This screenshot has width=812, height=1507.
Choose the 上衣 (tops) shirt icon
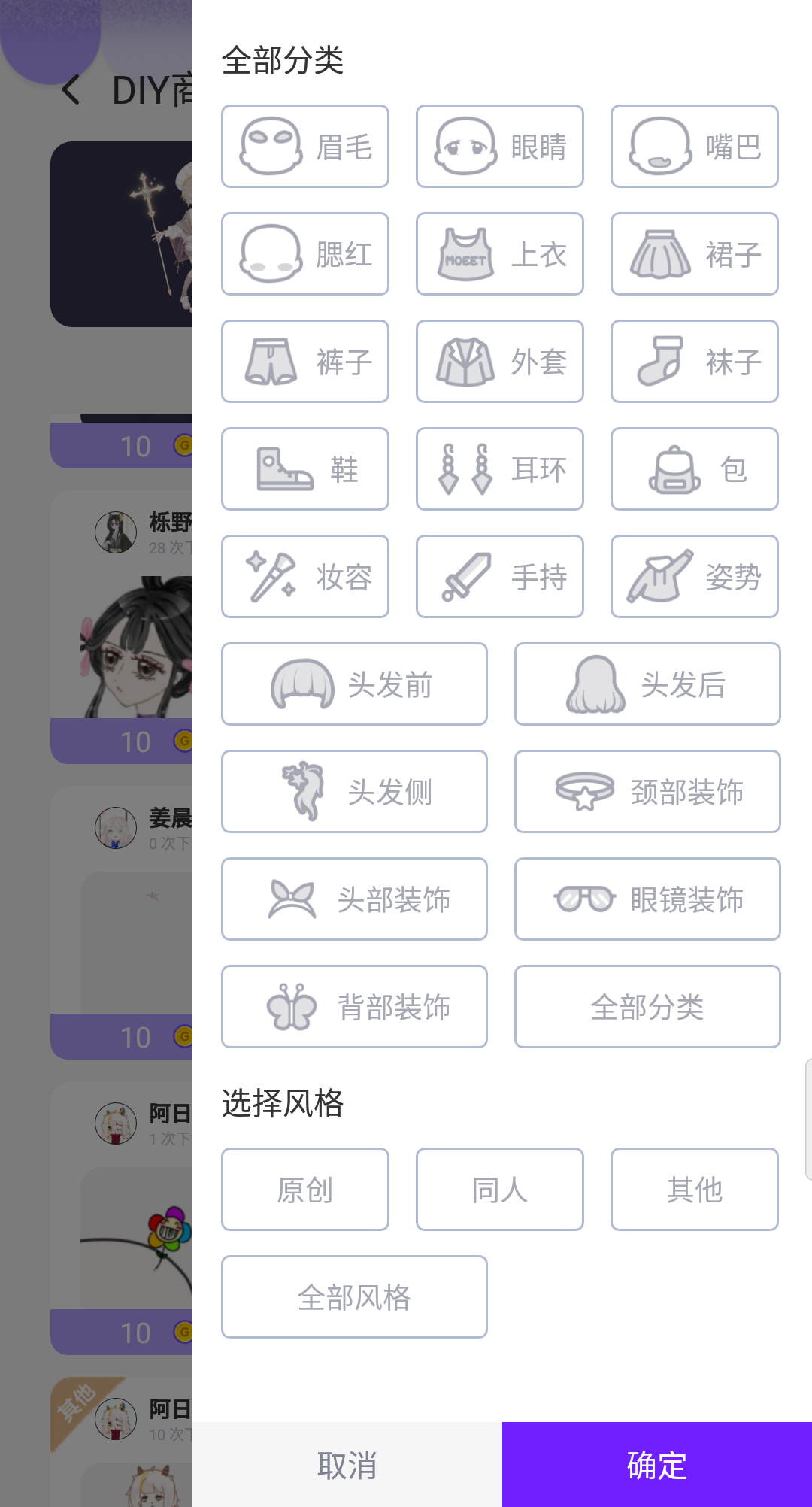point(499,253)
